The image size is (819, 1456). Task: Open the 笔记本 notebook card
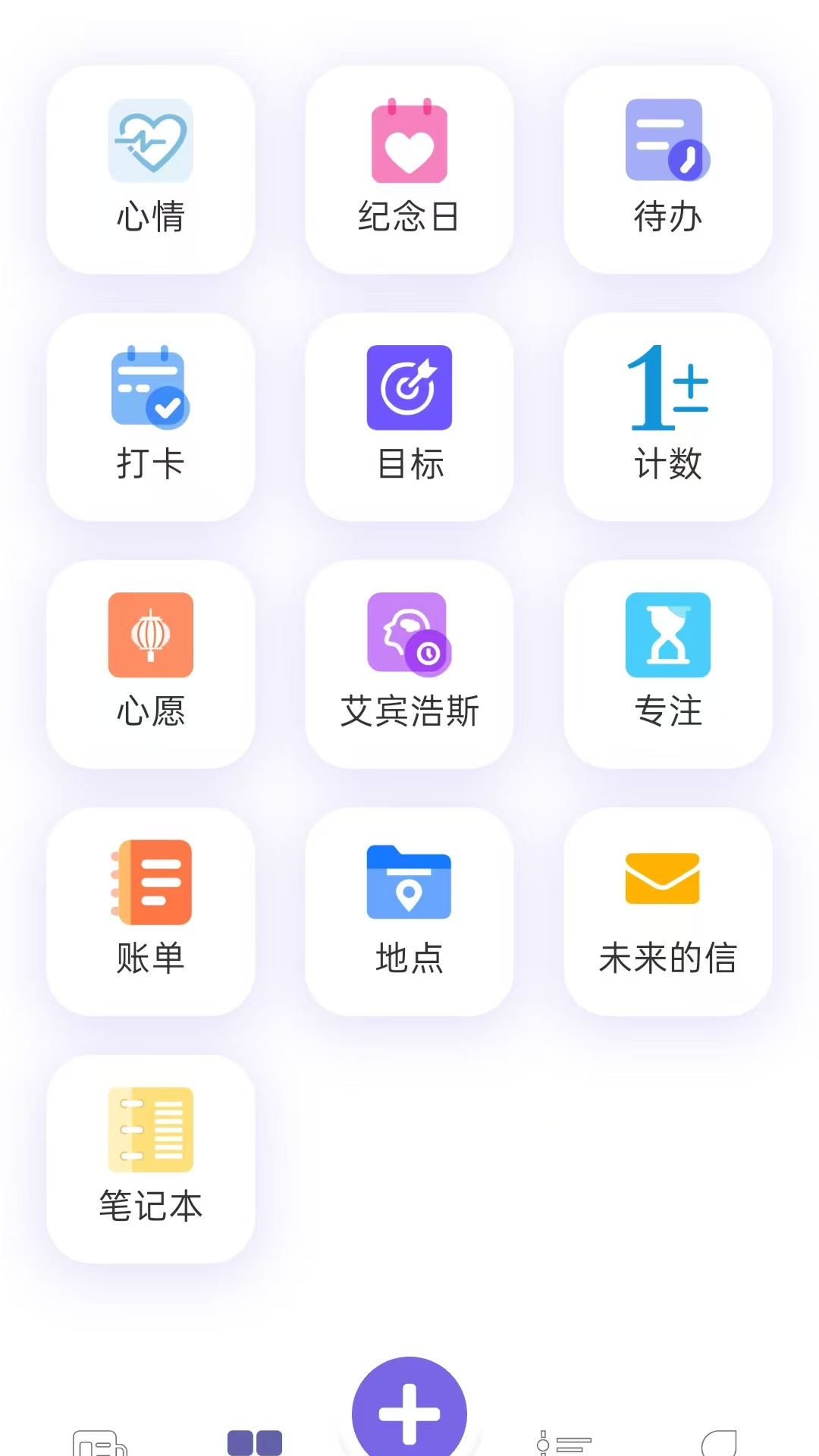[150, 1158]
